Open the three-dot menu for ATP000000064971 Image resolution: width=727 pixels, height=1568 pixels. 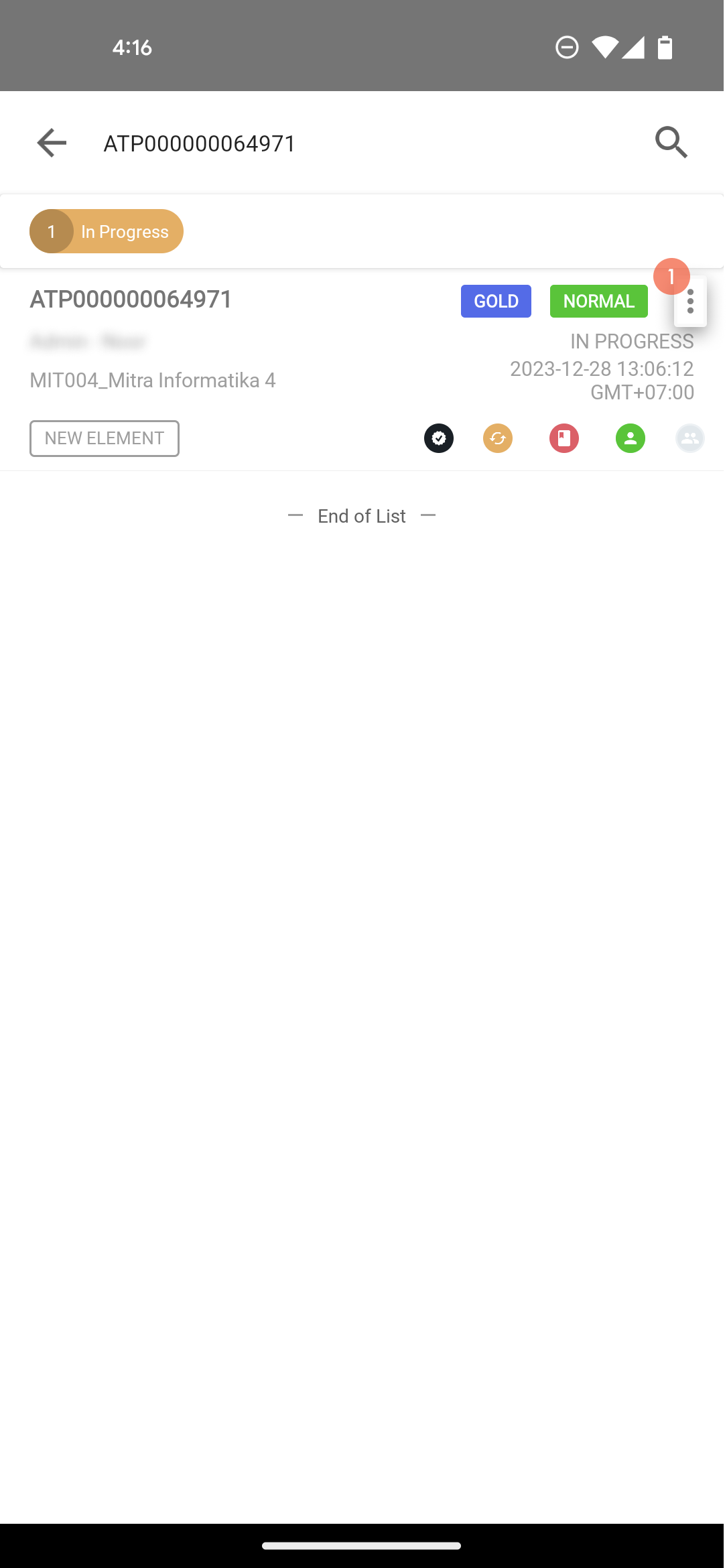tap(690, 302)
